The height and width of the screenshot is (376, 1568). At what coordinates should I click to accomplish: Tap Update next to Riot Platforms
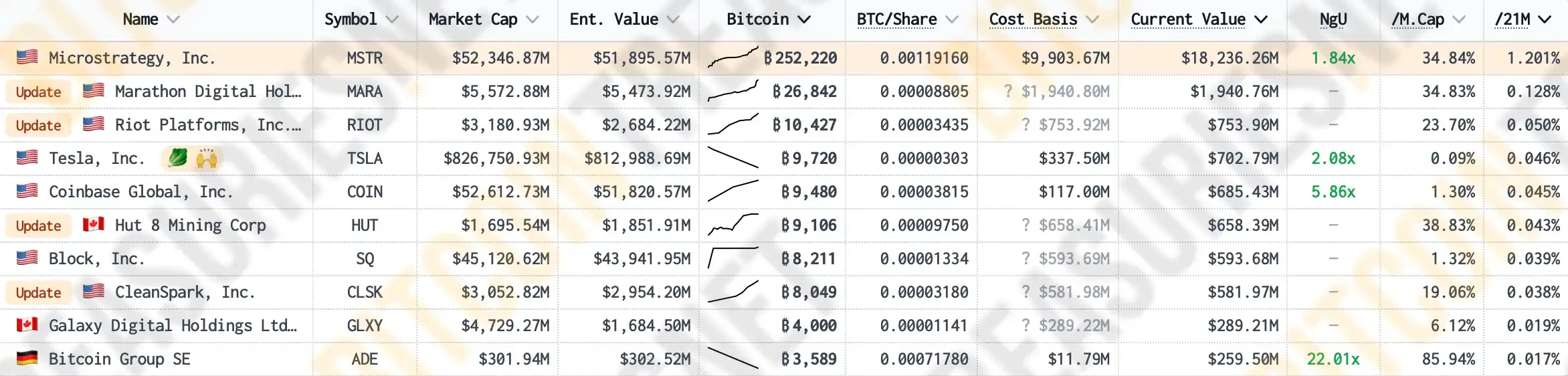pos(38,125)
